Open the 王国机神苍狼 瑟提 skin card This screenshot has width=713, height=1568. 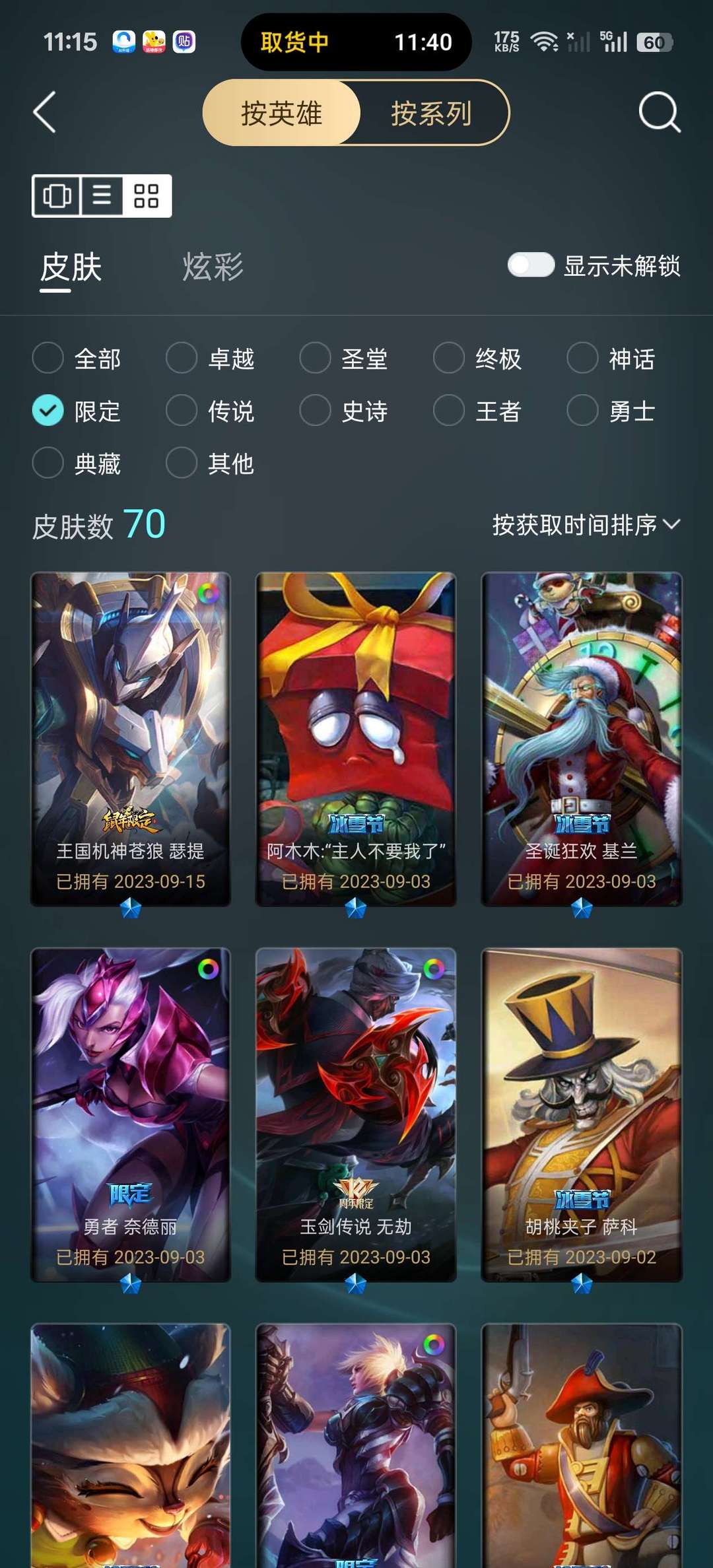(131, 739)
